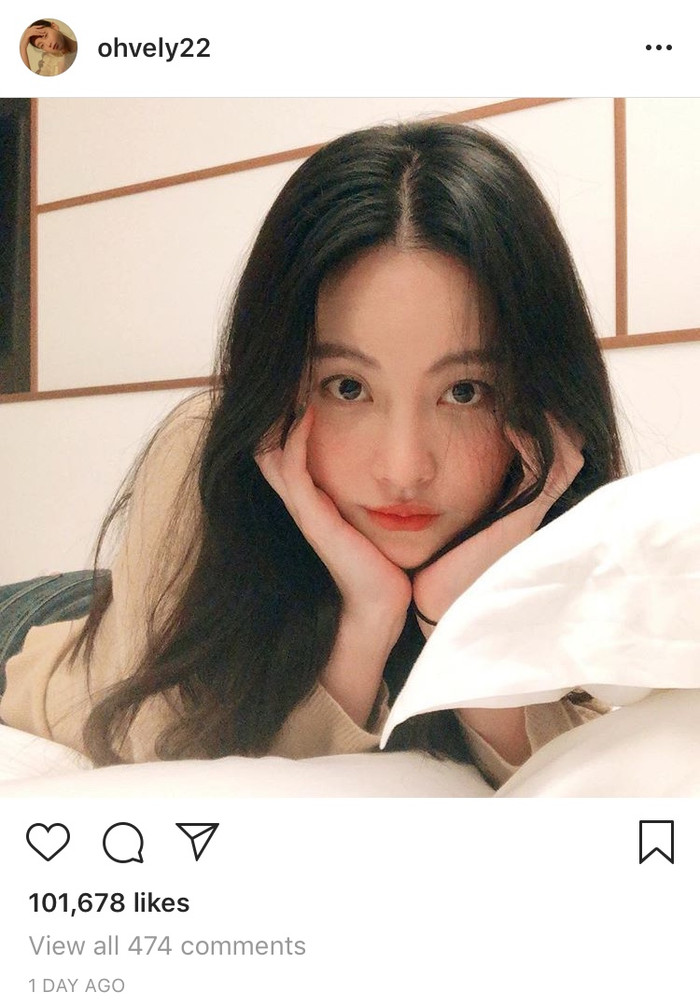Bookmark this post
Viewport: 700px width, 1004px height.
coord(656,842)
